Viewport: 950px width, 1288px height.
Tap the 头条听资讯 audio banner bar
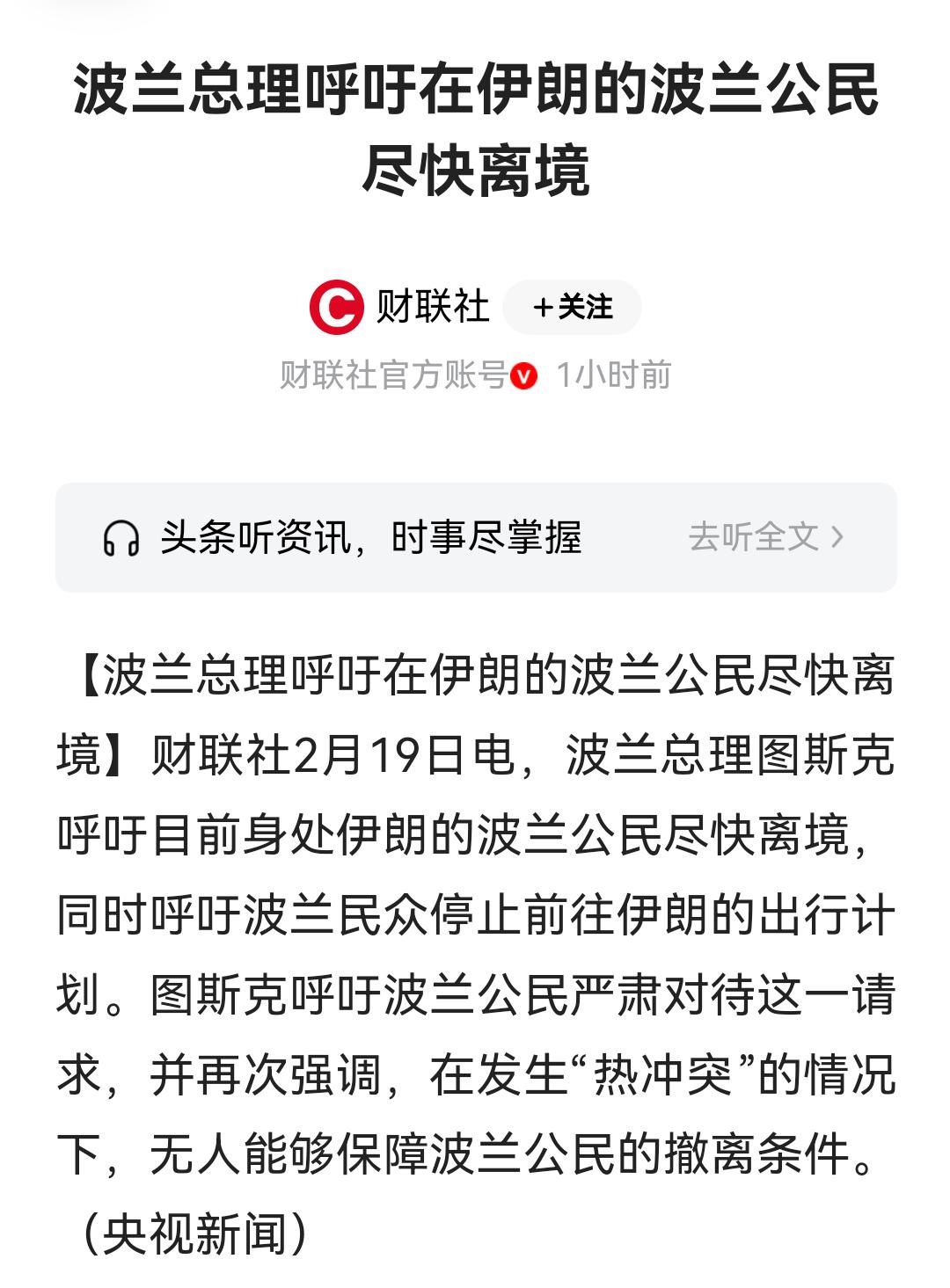(x=475, y=537)
